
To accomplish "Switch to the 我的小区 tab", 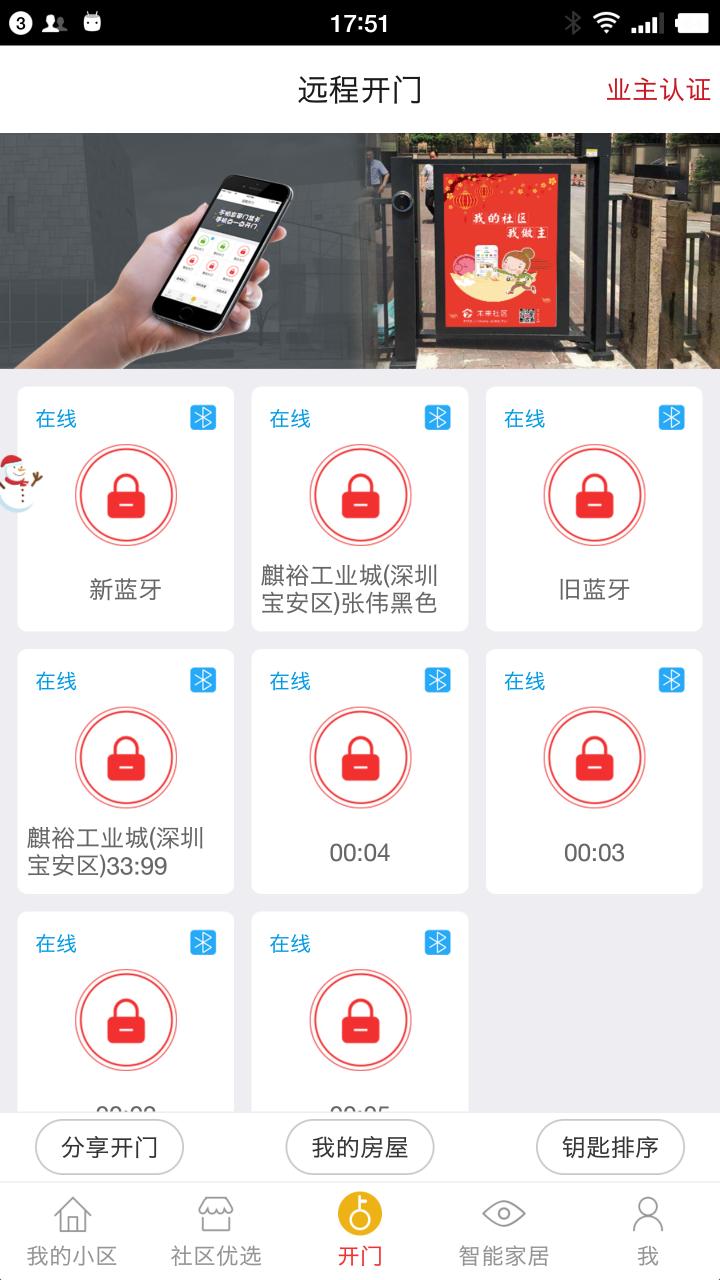I will [72, 1232].
